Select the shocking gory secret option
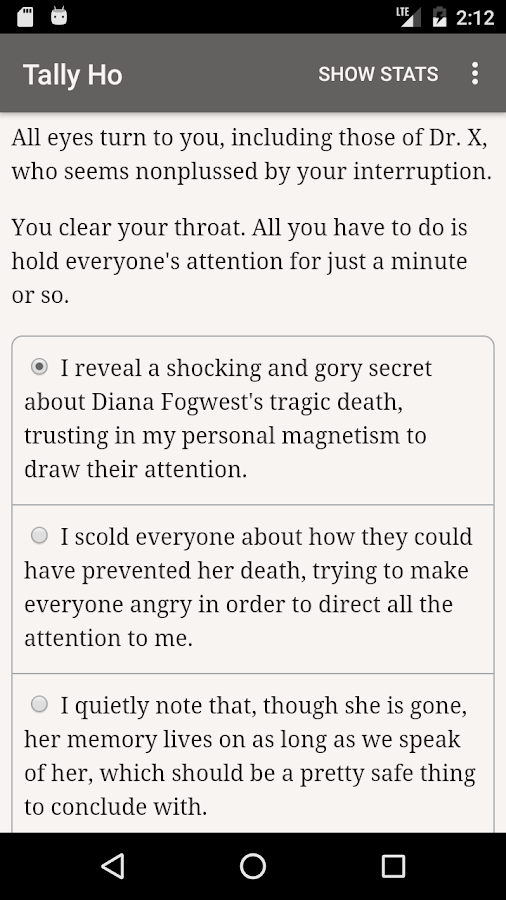The image size is (506, 900). tap(252, 420)
